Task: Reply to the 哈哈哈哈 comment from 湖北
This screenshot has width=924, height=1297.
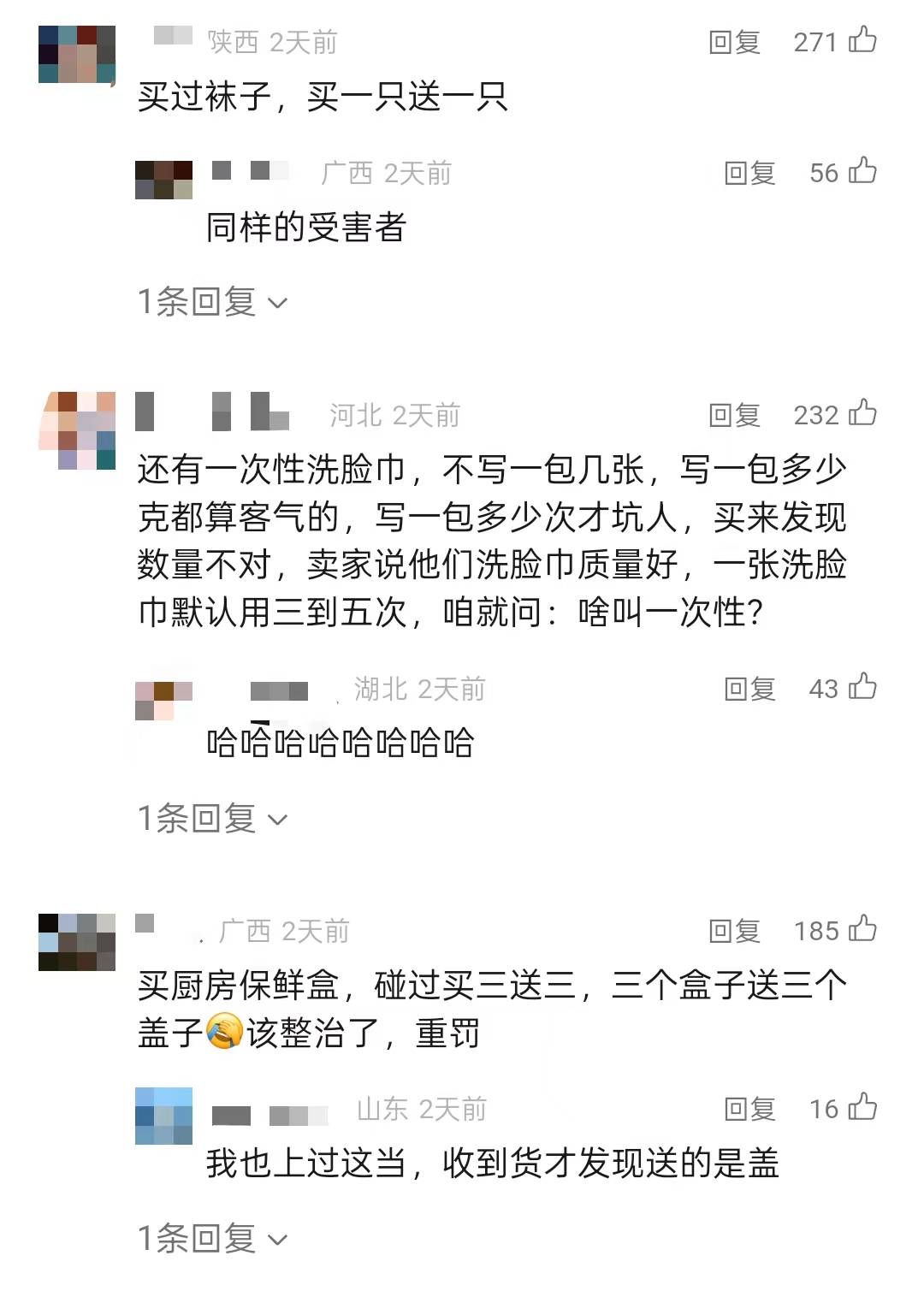Action: coord(749,689)
